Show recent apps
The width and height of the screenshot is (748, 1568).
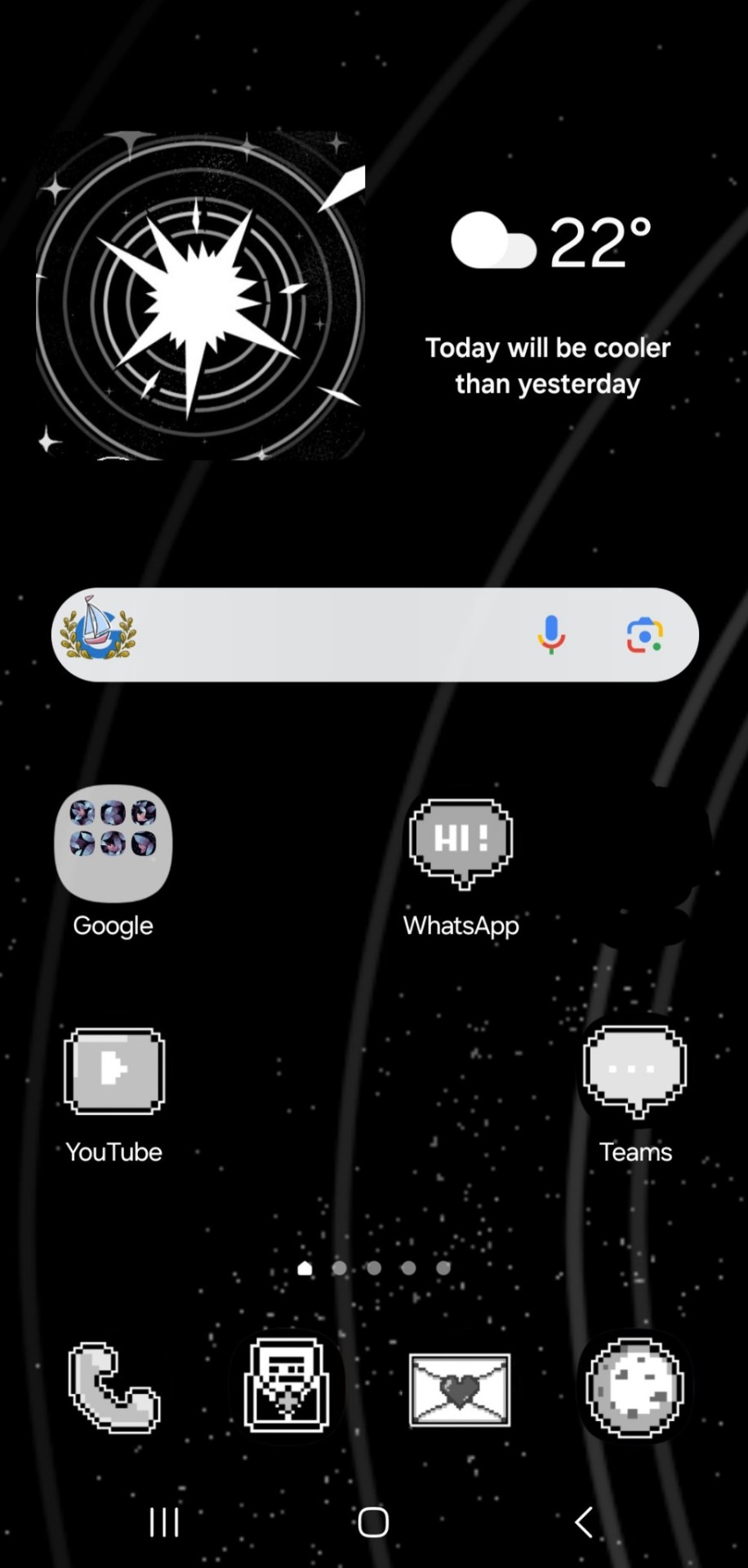[164, 1522]
